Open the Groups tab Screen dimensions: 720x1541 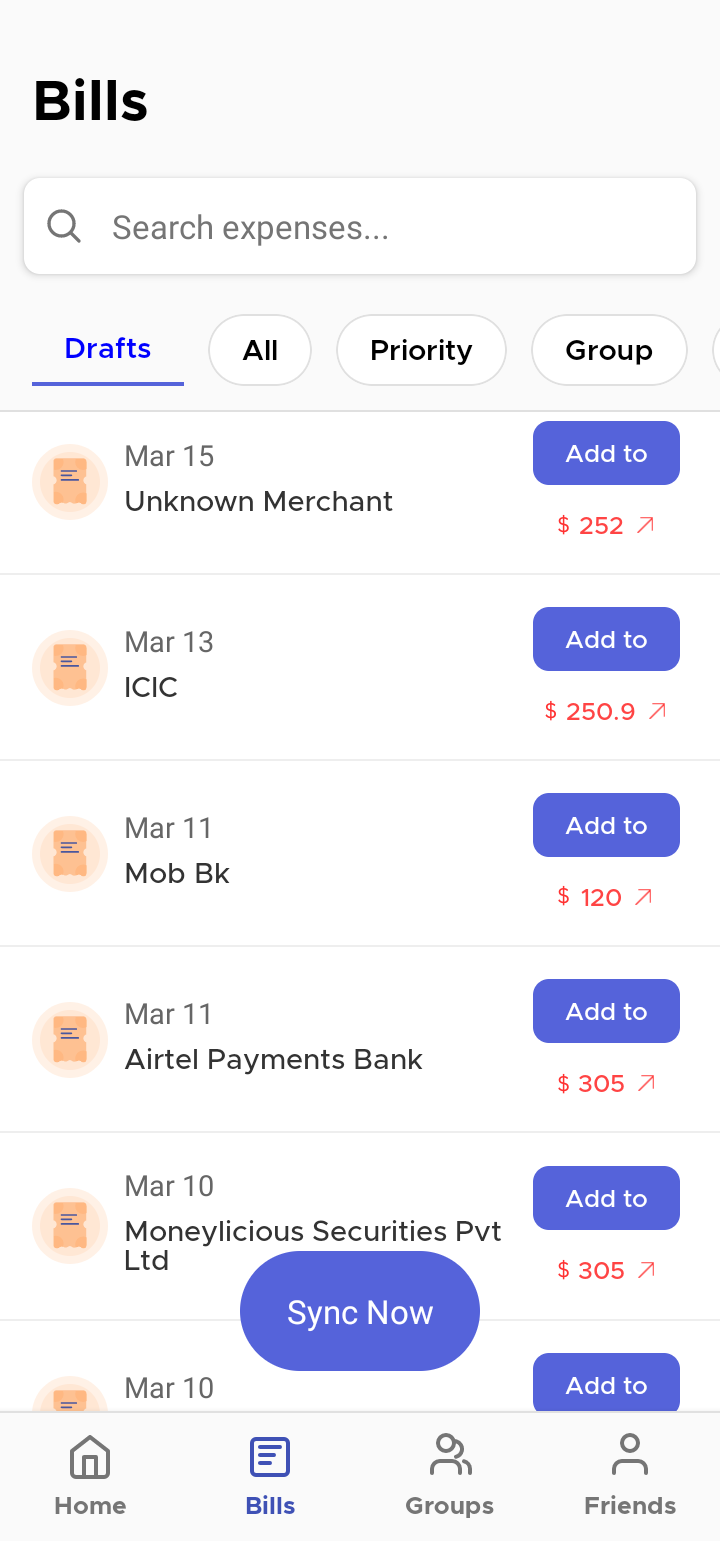[450, 1476]
